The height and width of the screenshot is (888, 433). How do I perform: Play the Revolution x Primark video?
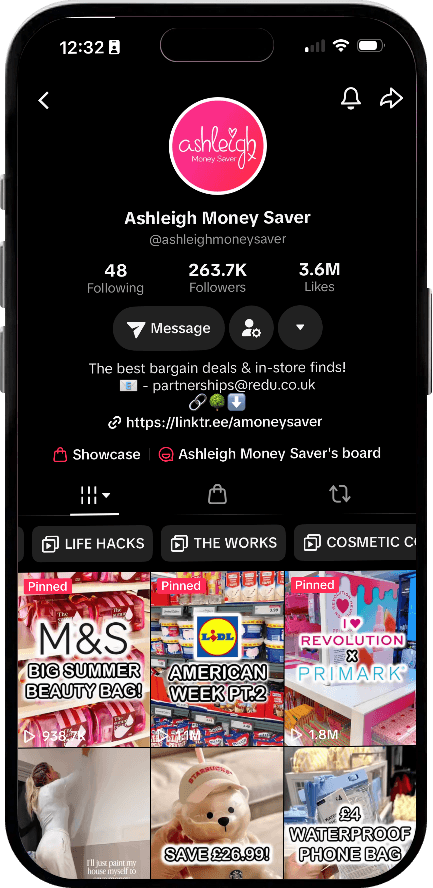tap(350, 659)
